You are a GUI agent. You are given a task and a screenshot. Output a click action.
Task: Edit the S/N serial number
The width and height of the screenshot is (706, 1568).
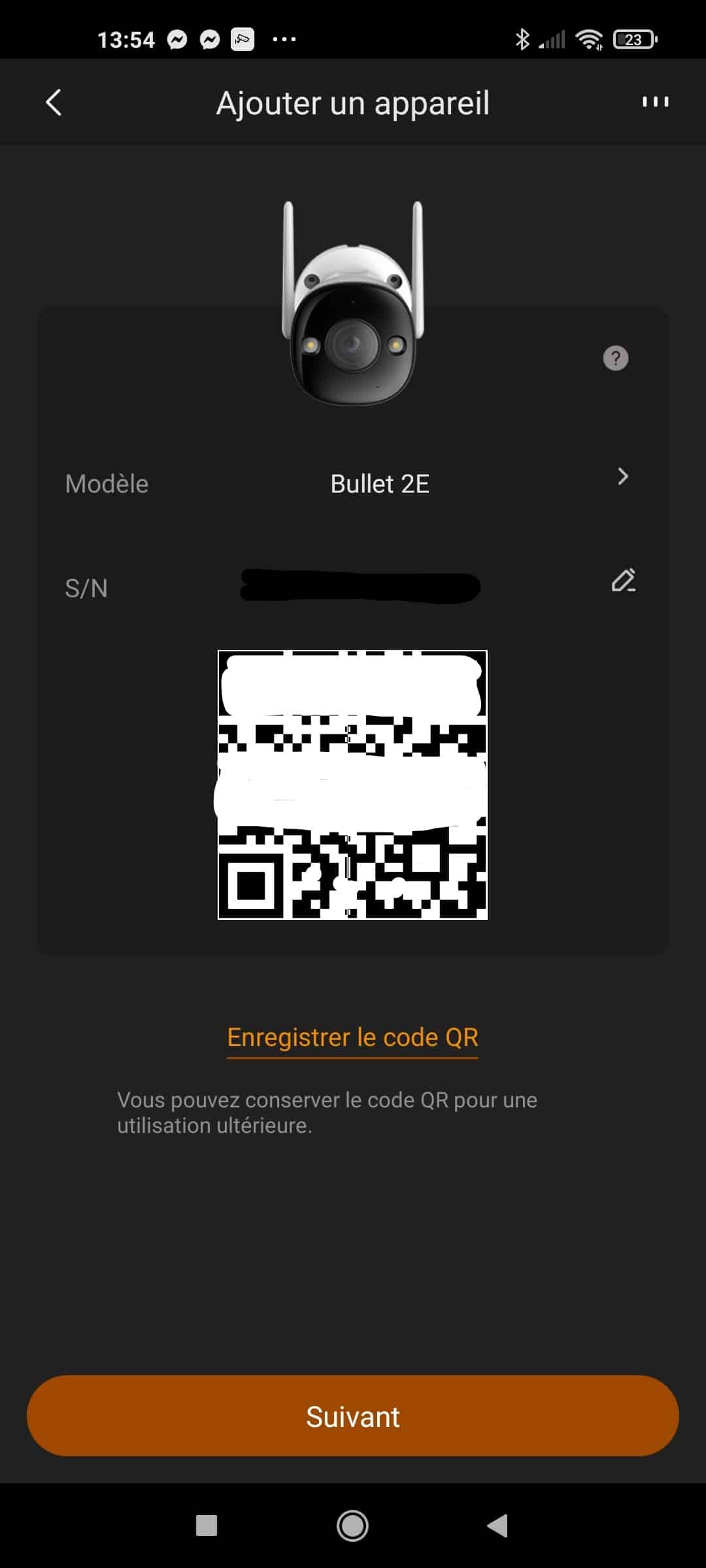623,580
